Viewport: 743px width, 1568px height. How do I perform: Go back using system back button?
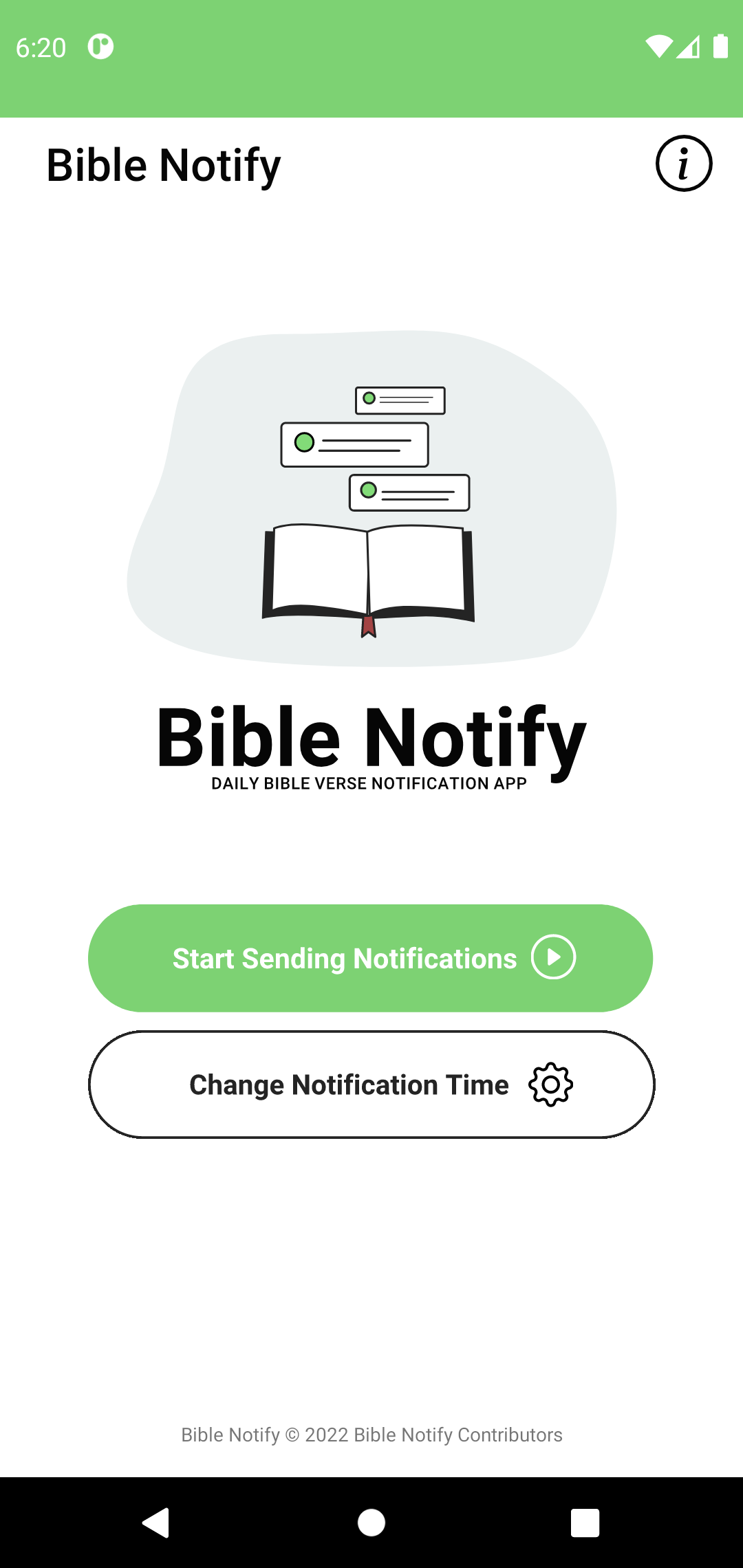point(156,1523)
